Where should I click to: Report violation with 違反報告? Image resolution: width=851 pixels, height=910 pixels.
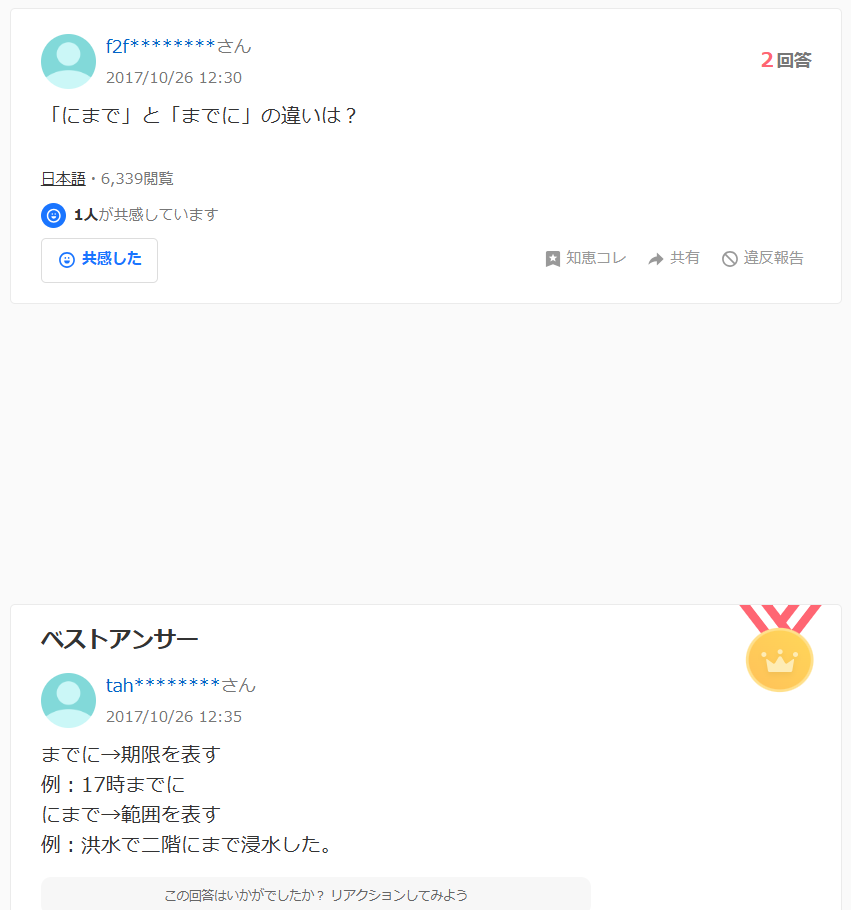click(763, 258)
